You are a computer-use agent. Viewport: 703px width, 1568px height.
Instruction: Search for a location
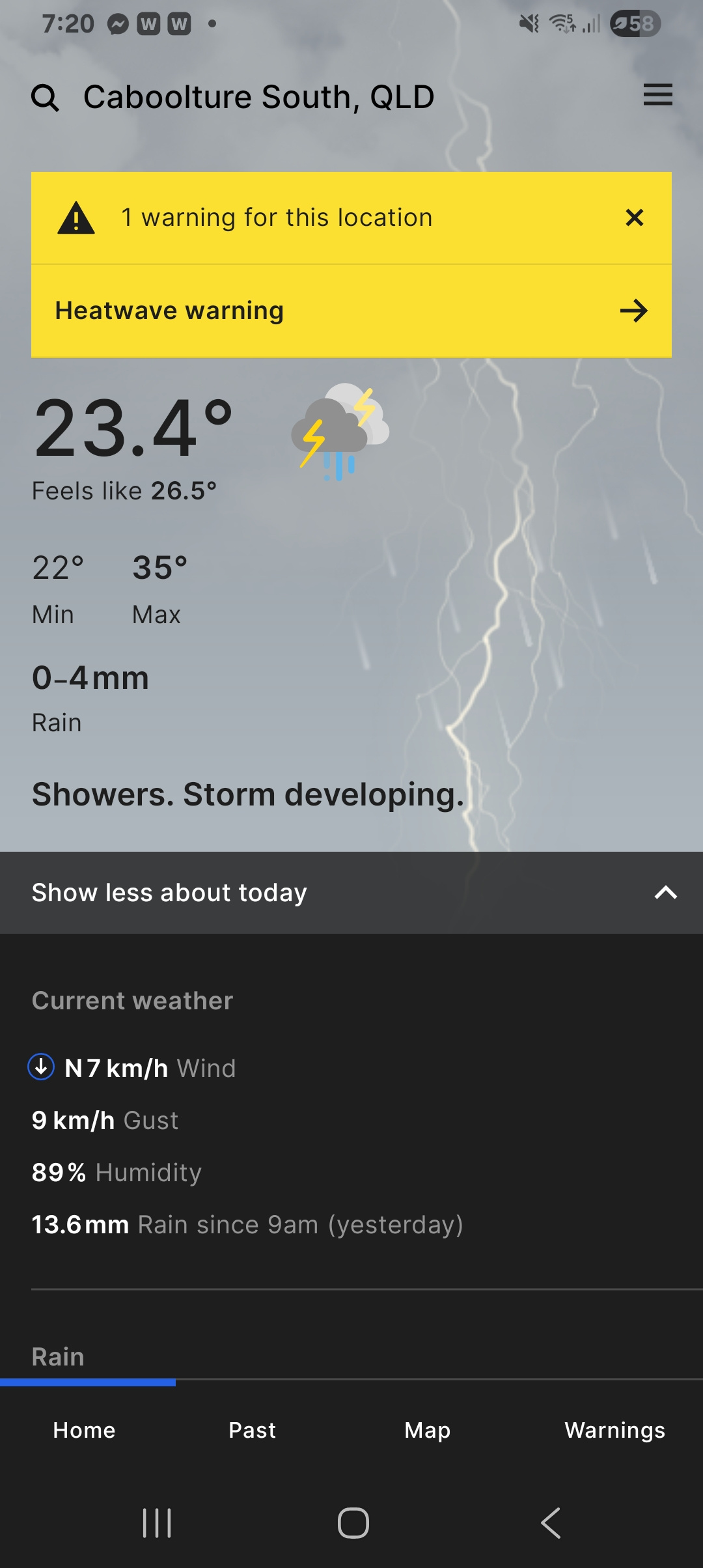click(45, 98)
